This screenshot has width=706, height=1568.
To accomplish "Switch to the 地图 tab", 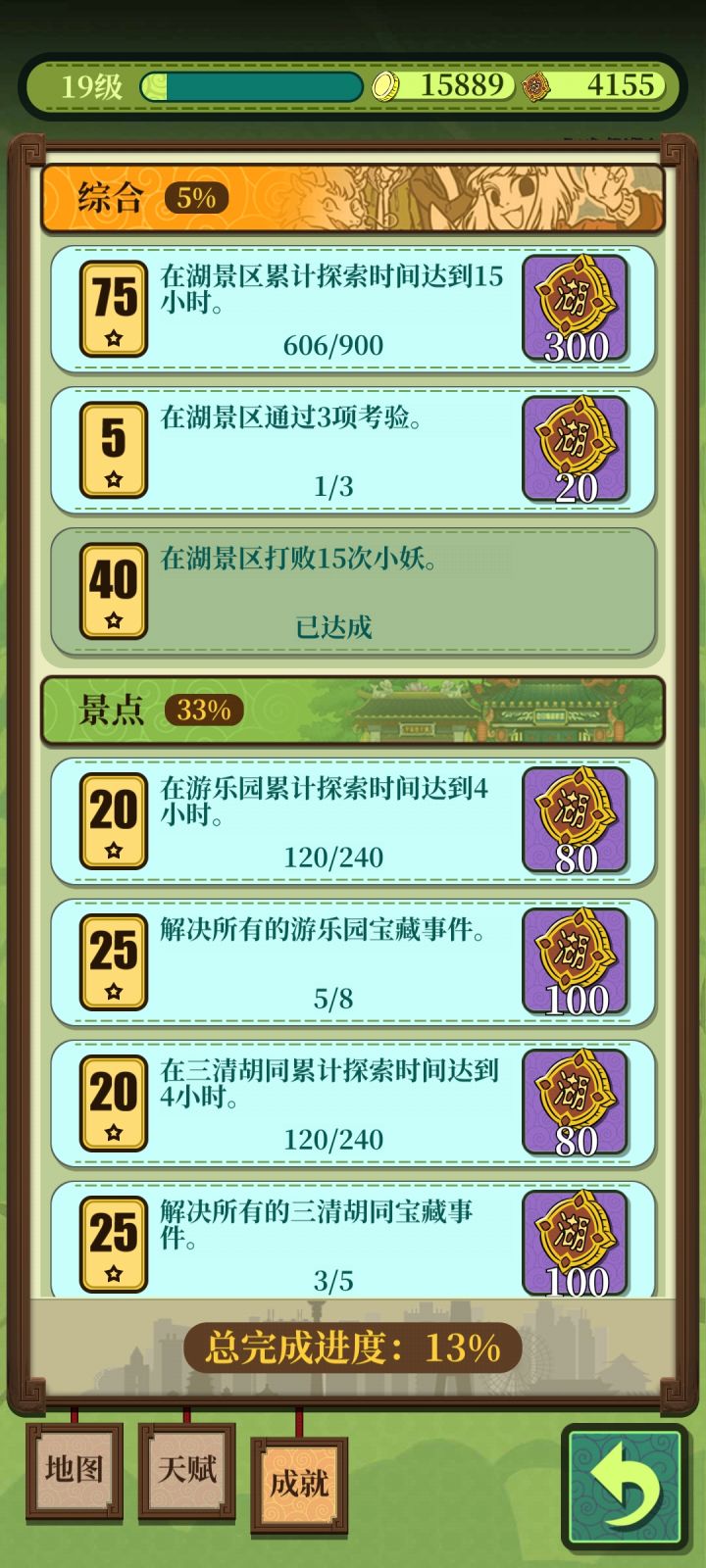I will 76,1472.
